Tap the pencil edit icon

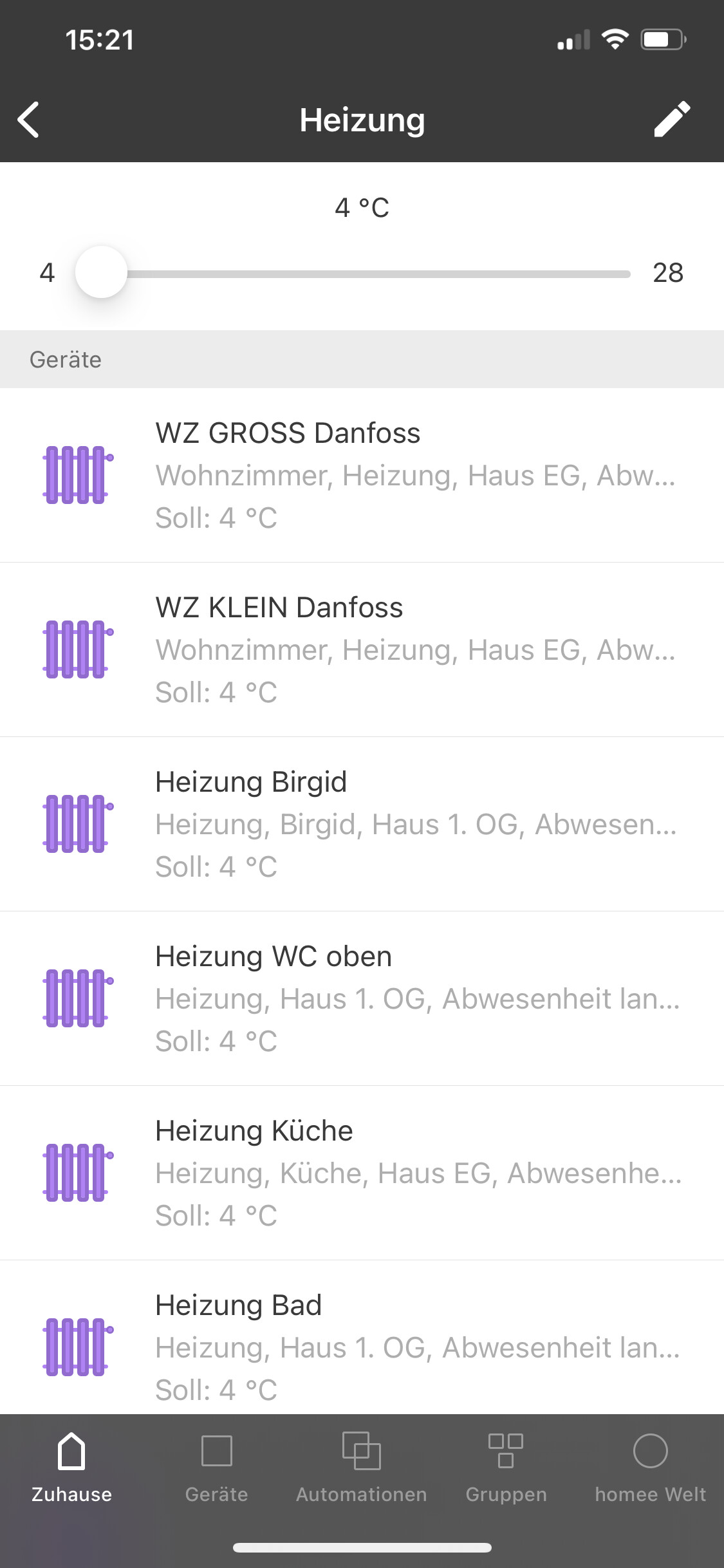[x=672, y=119]
